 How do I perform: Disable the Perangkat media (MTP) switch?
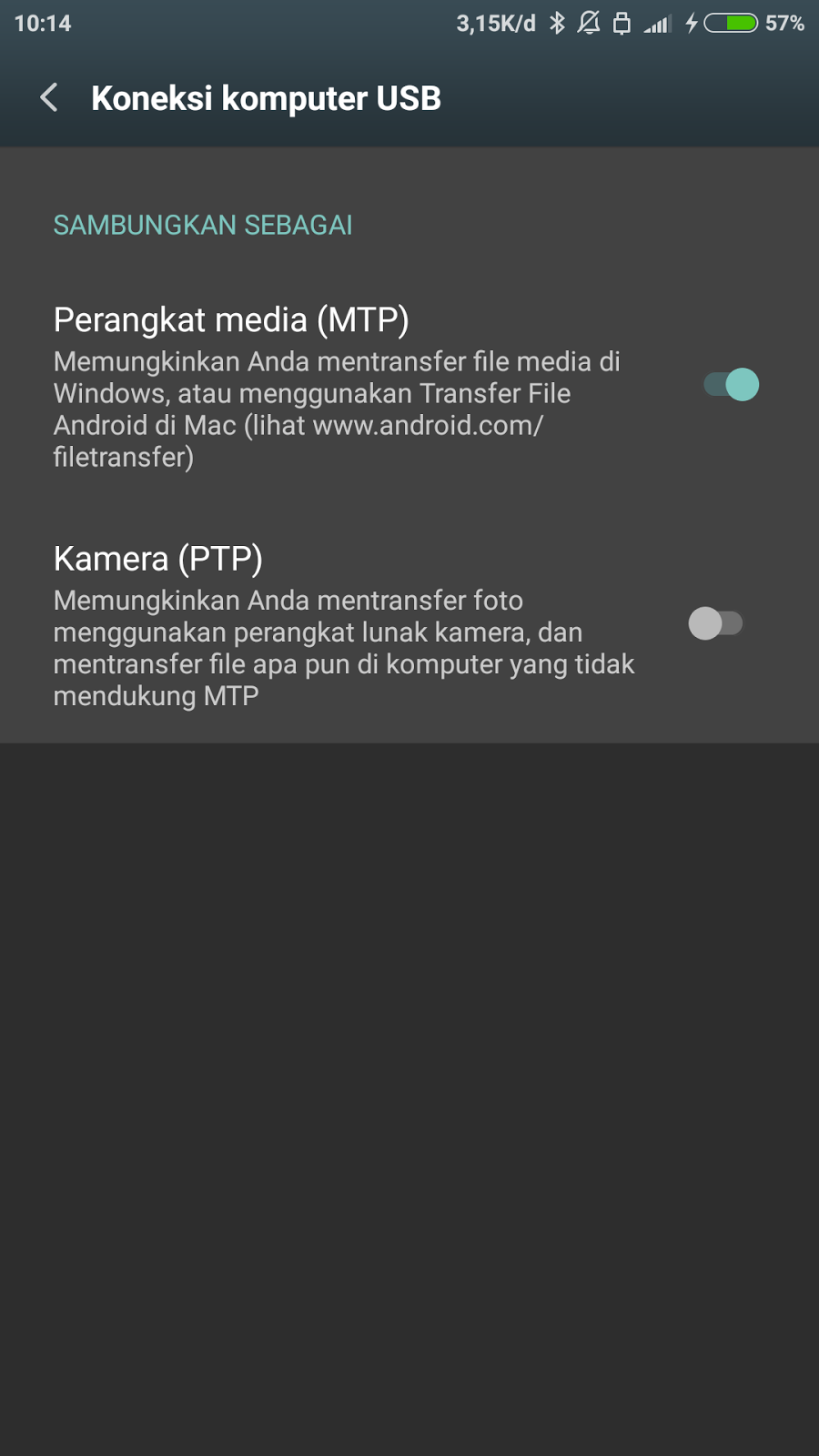point(731,385)
